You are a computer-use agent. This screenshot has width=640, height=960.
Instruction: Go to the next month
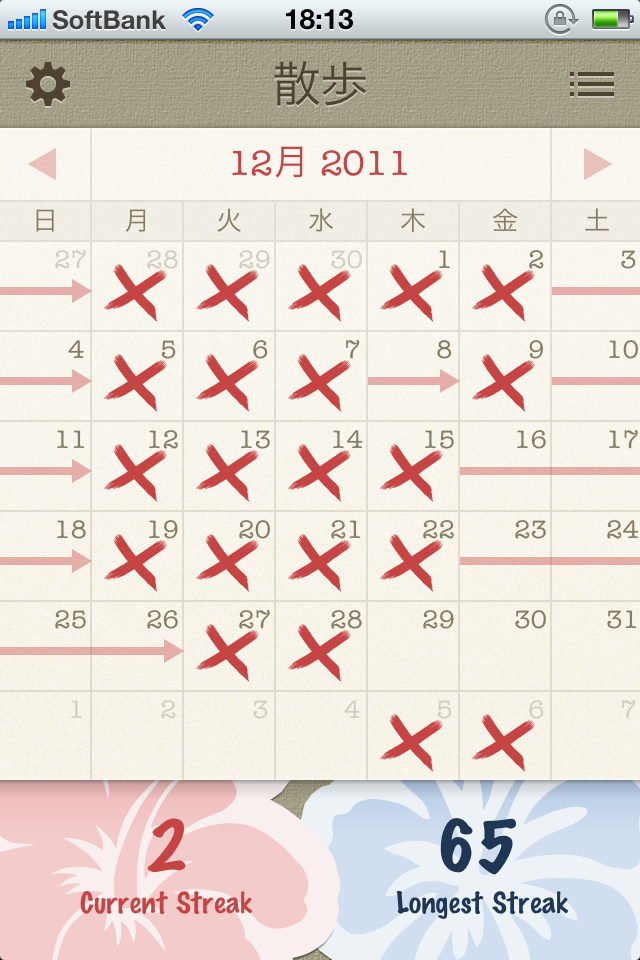[597, 164]
